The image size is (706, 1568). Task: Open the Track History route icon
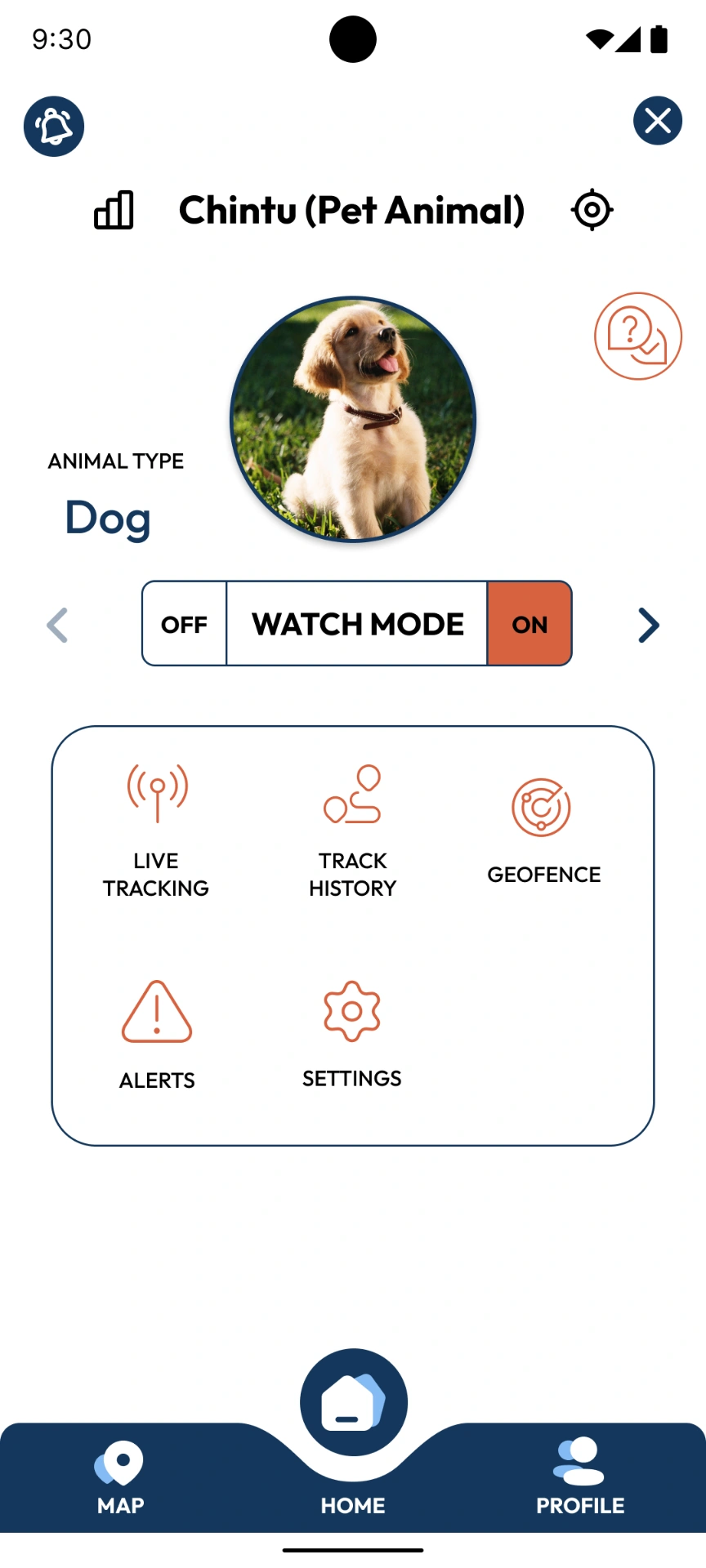coord(353,794)
